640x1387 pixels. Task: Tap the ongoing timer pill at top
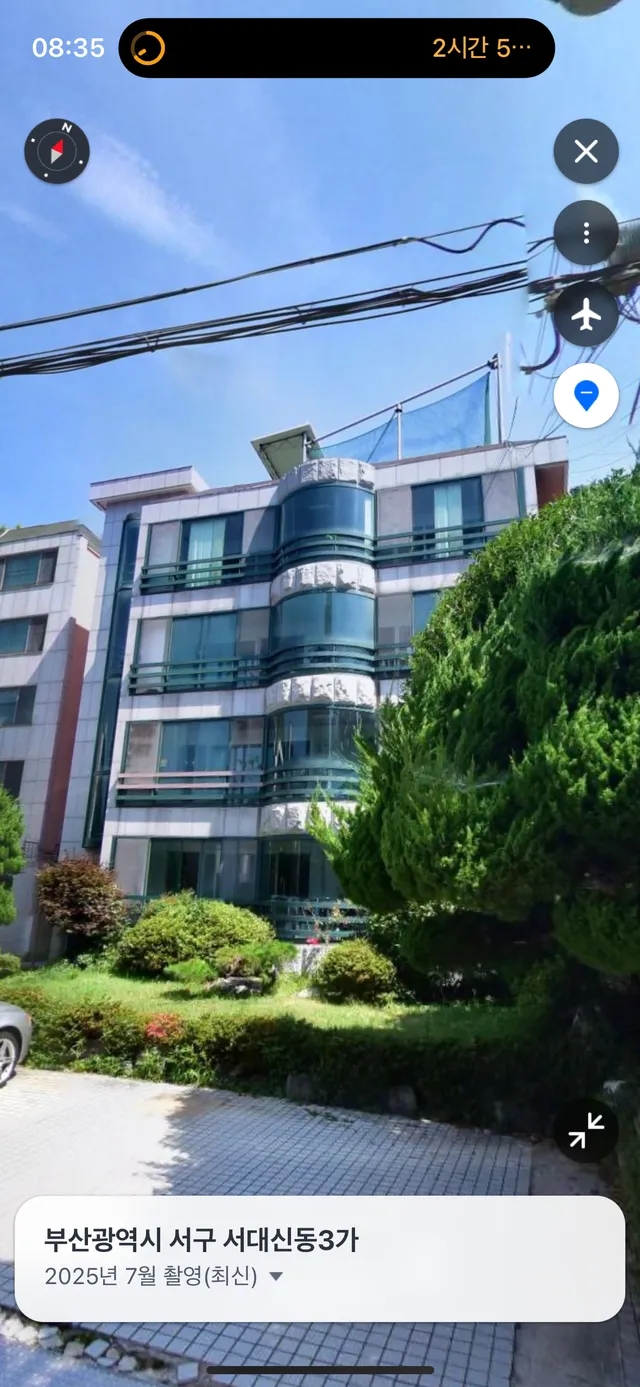(336, 48)
